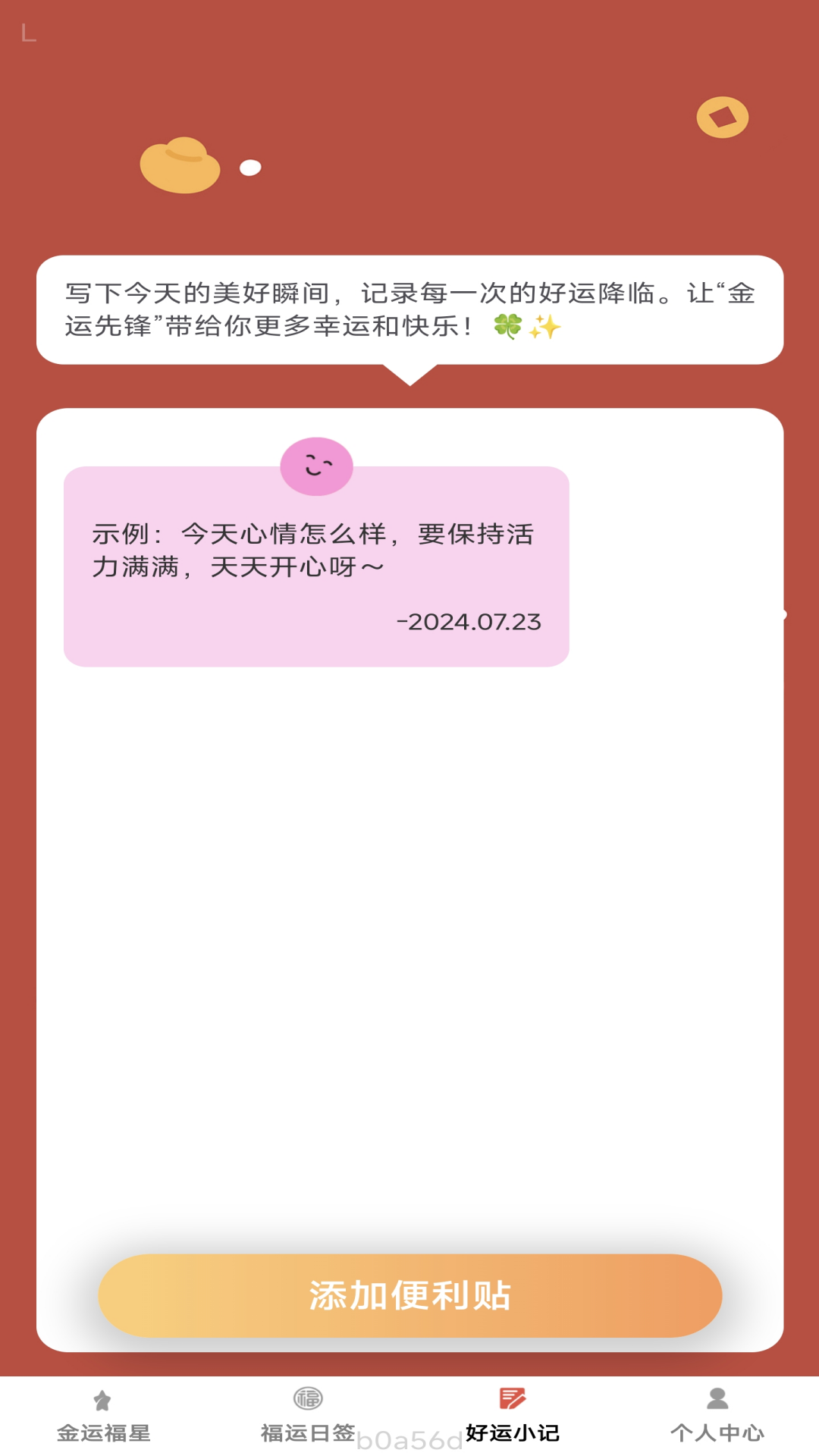Switch to the 金运福星 tab
Image resolution: width=819 pixels, height=1456 pixels.
(102, 1429)
